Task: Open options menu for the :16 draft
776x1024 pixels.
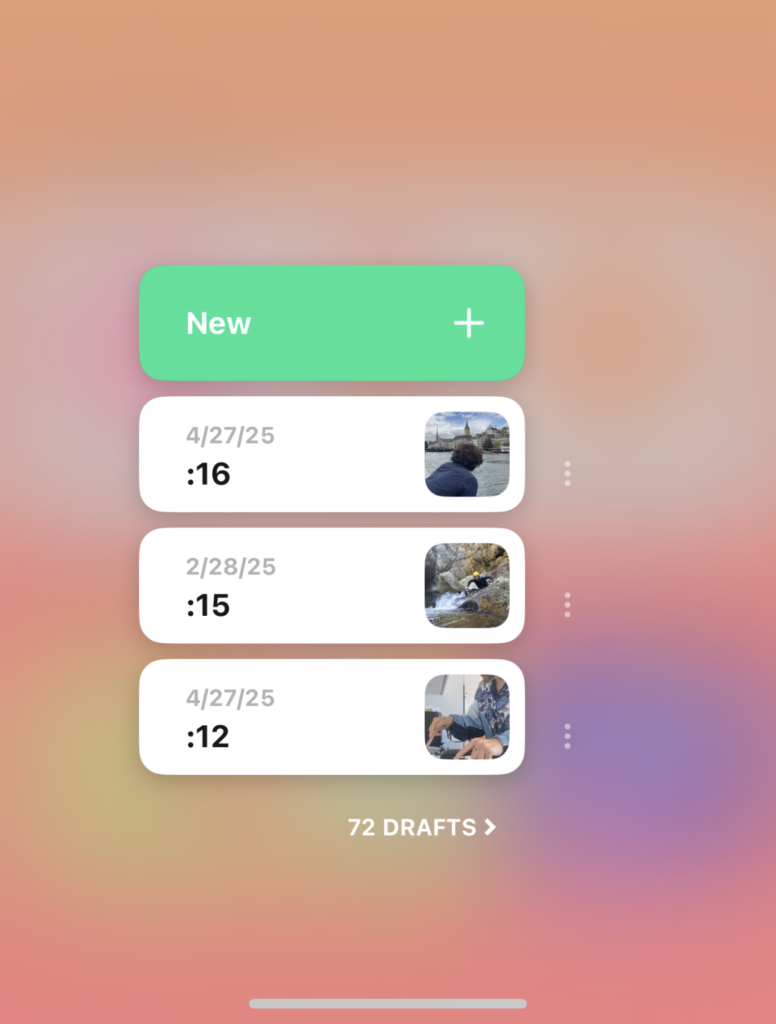Action: 567,474
